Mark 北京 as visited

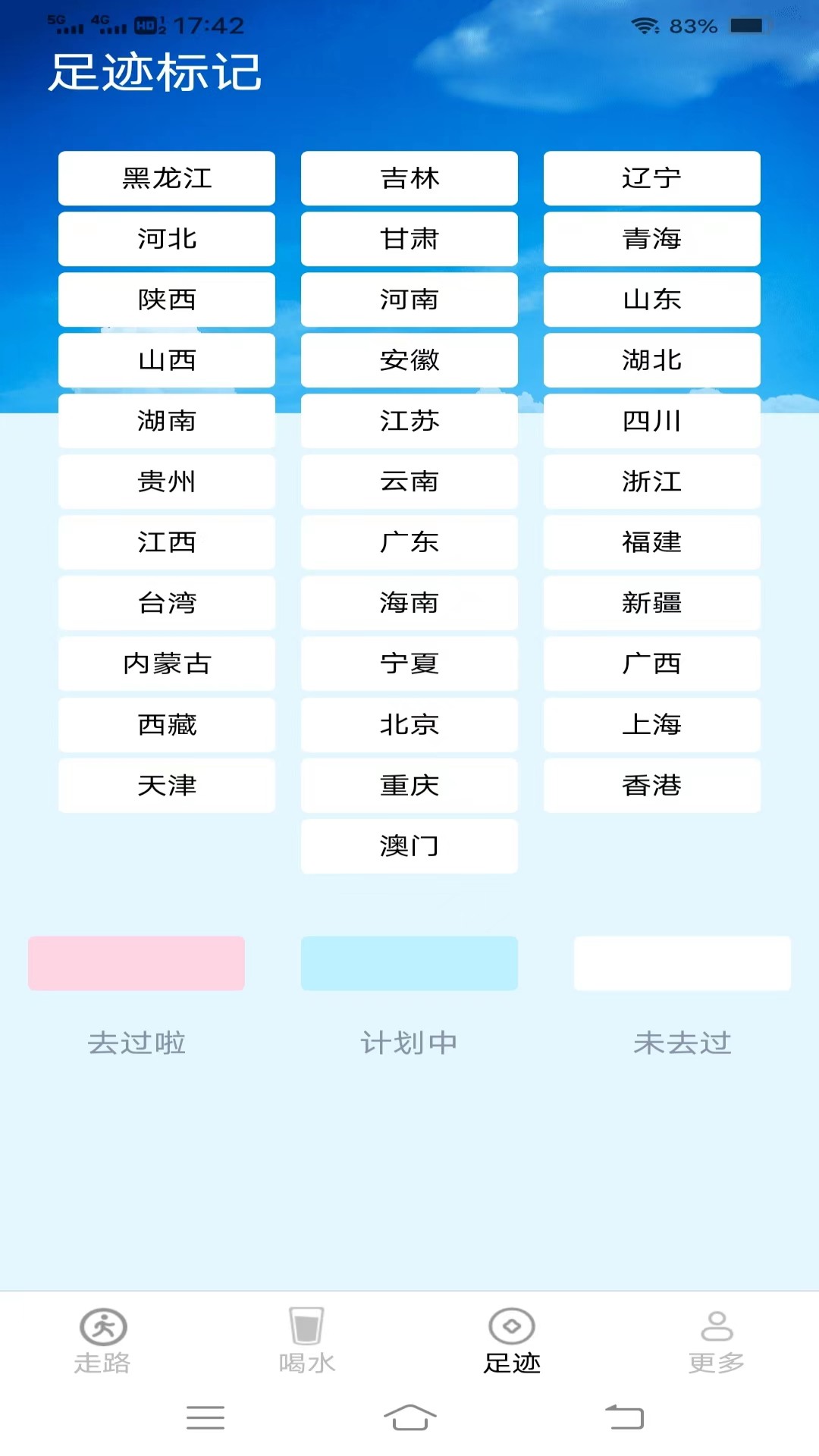point(409,725)
